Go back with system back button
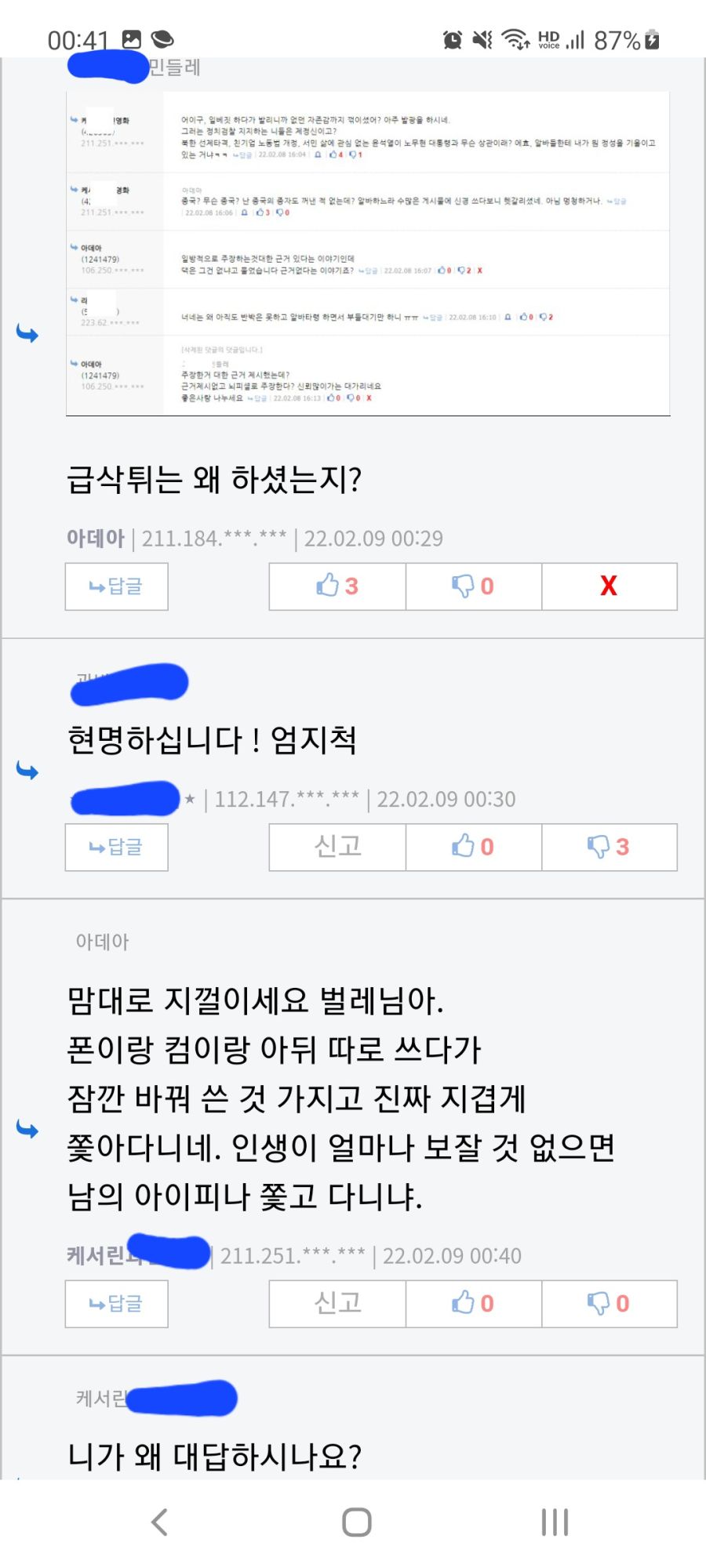 (x=159, y=1522)
